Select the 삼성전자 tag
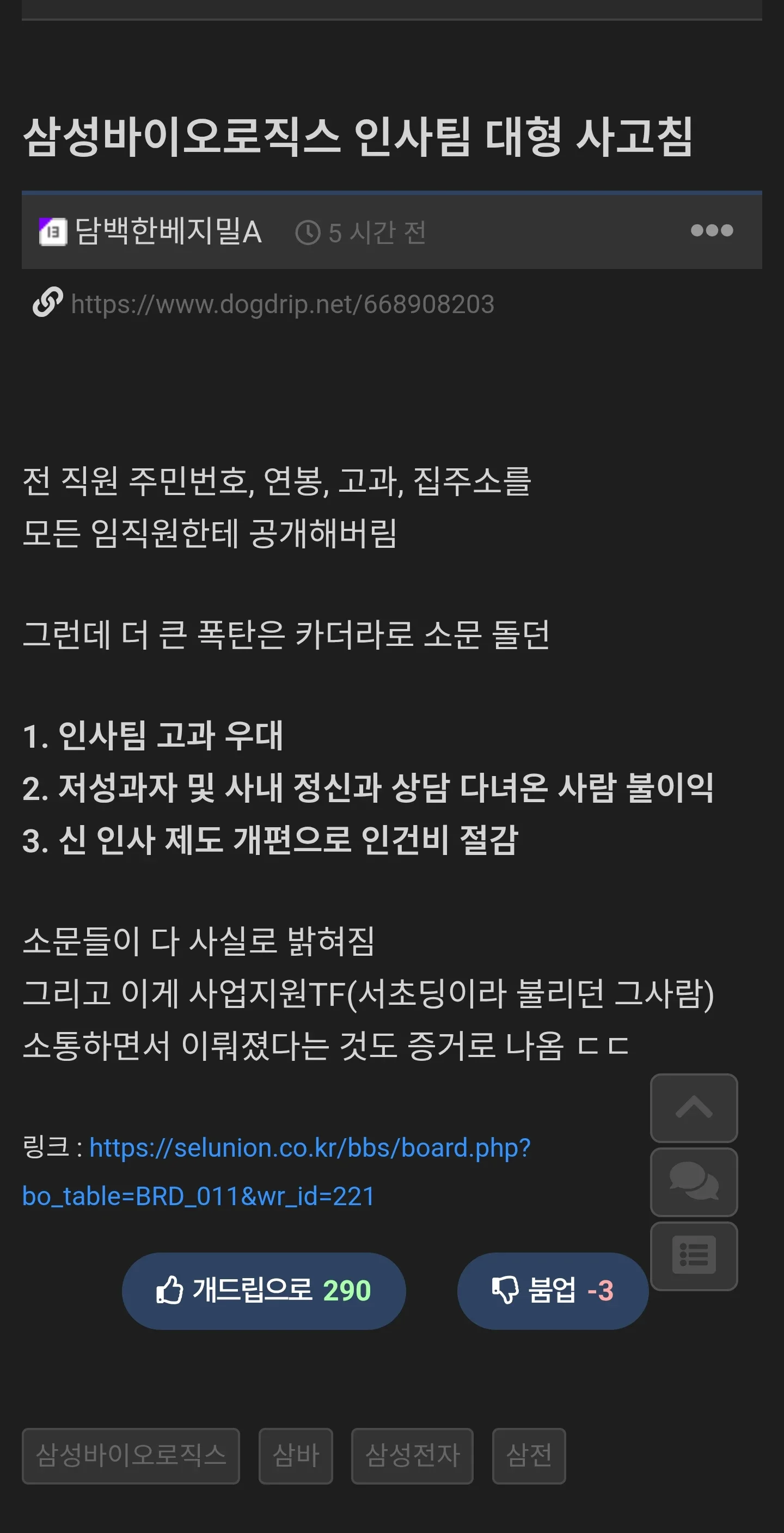 click(x=412, y=1455)
